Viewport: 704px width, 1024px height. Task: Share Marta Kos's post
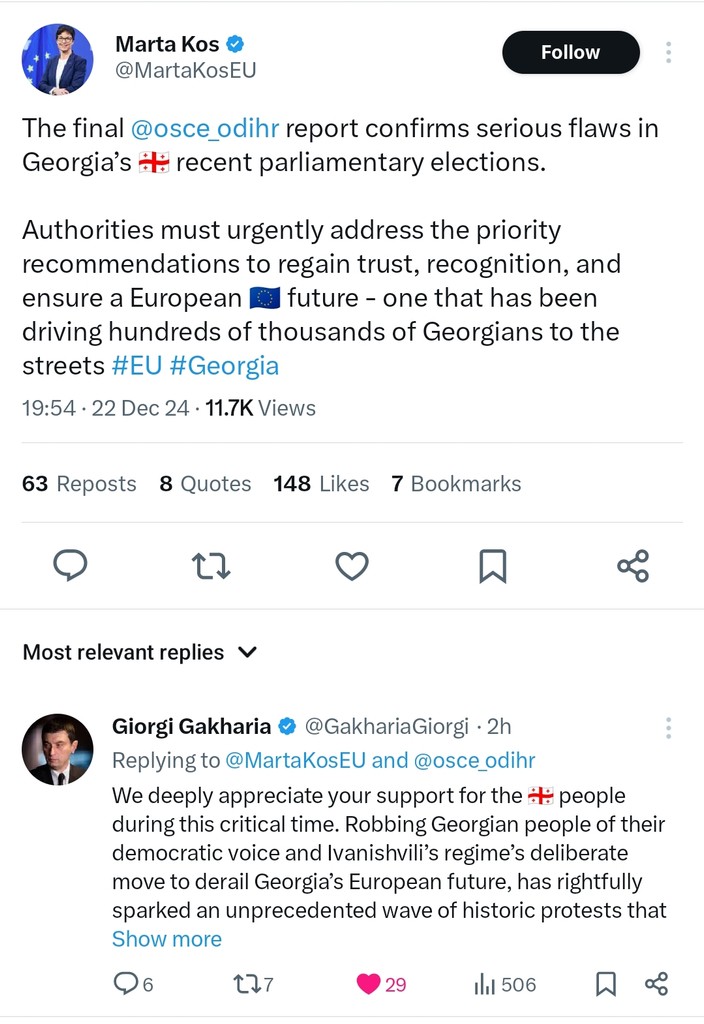pos(633,566)
